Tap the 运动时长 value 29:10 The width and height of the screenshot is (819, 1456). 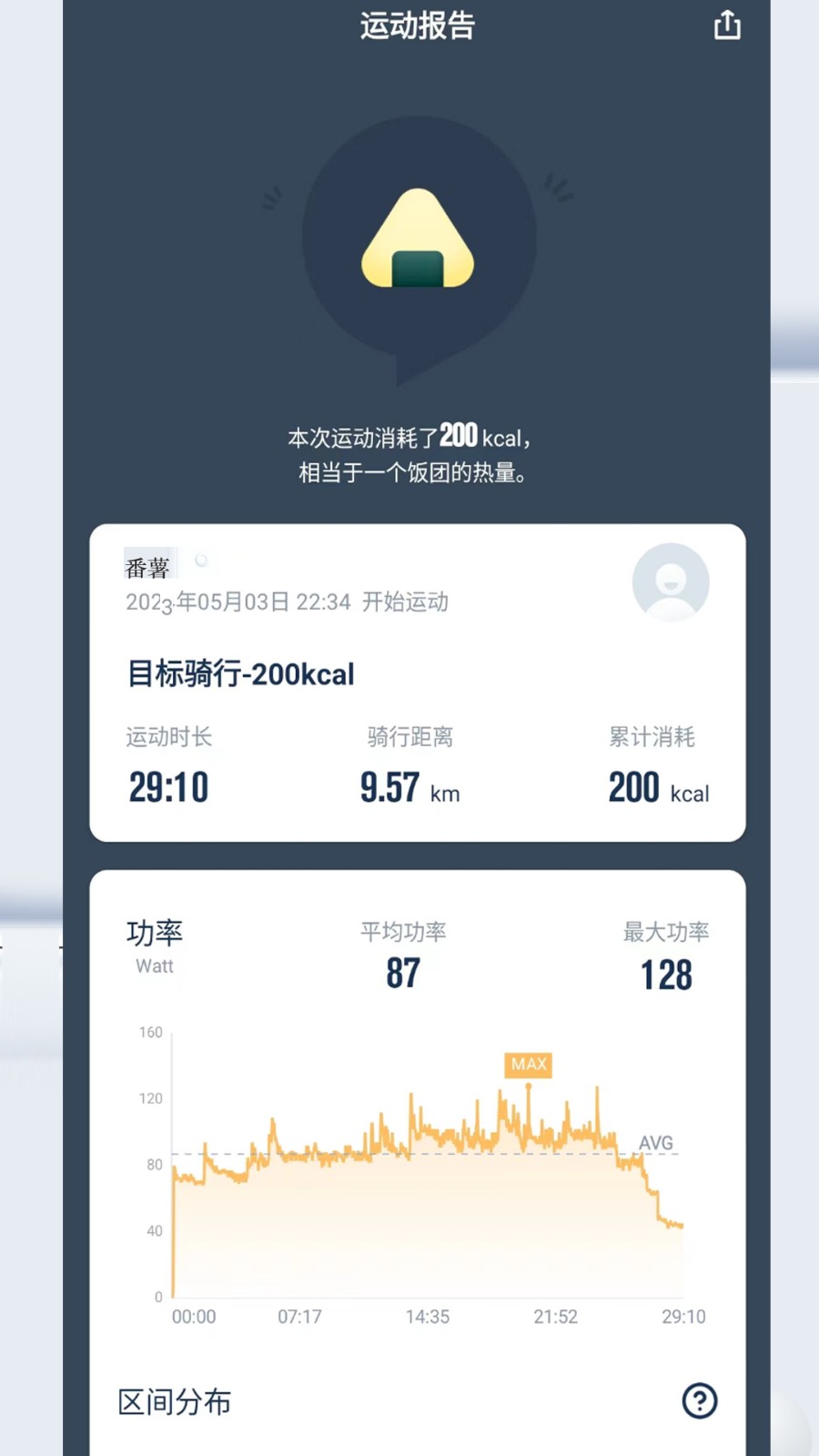click(x=167, y=786)
